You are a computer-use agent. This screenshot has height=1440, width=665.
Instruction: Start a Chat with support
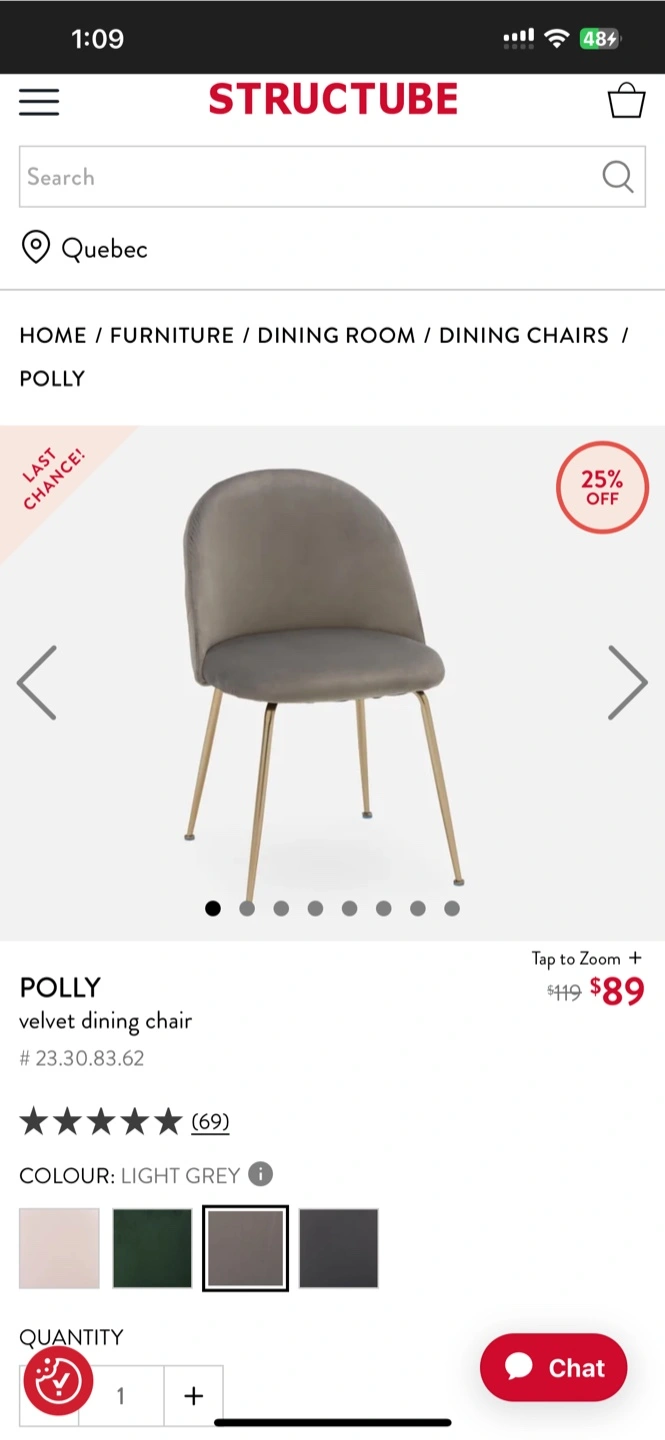point(554,1367)
